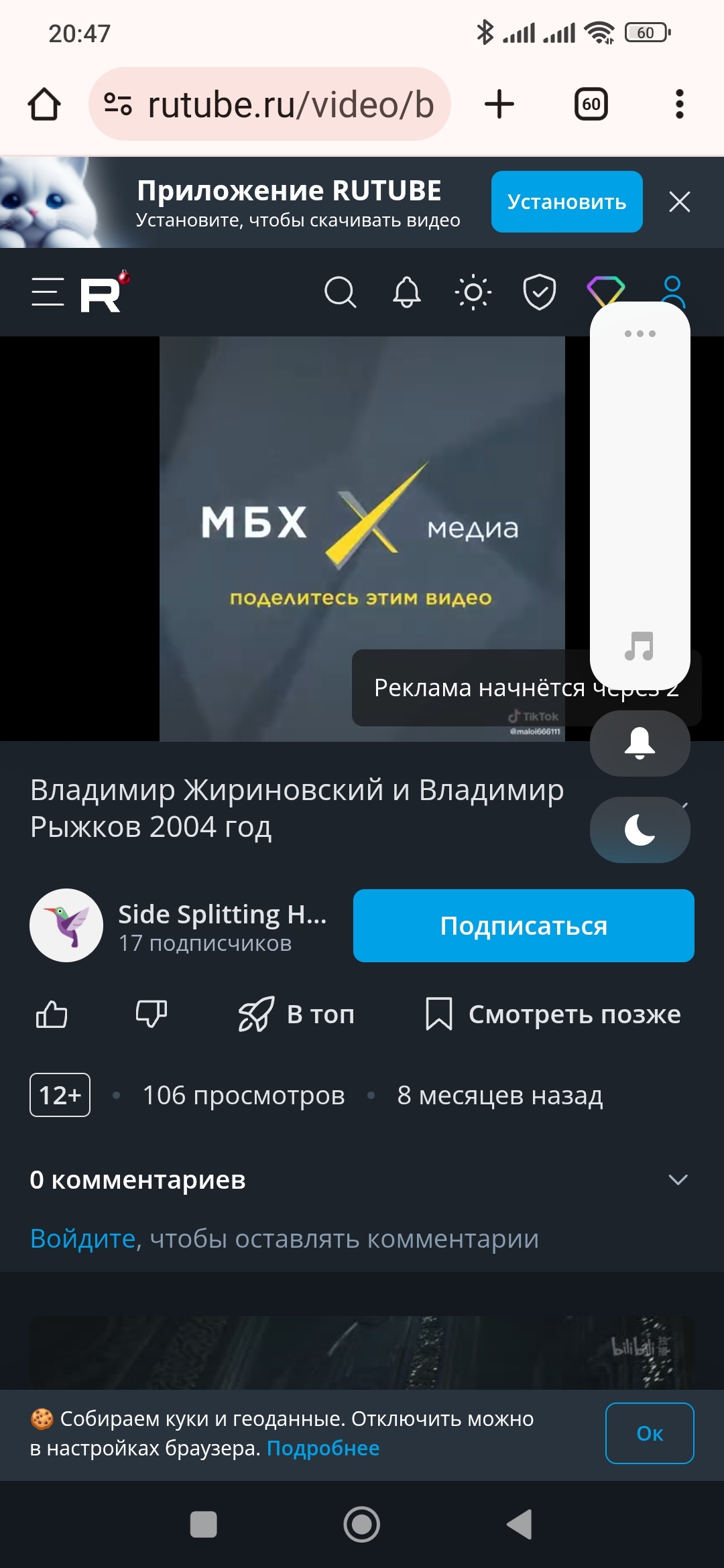The height and width of the screenshot is (1568, 724).
Task: Expand the 0 комментариев section
Action: click(x=678, y=1179)
